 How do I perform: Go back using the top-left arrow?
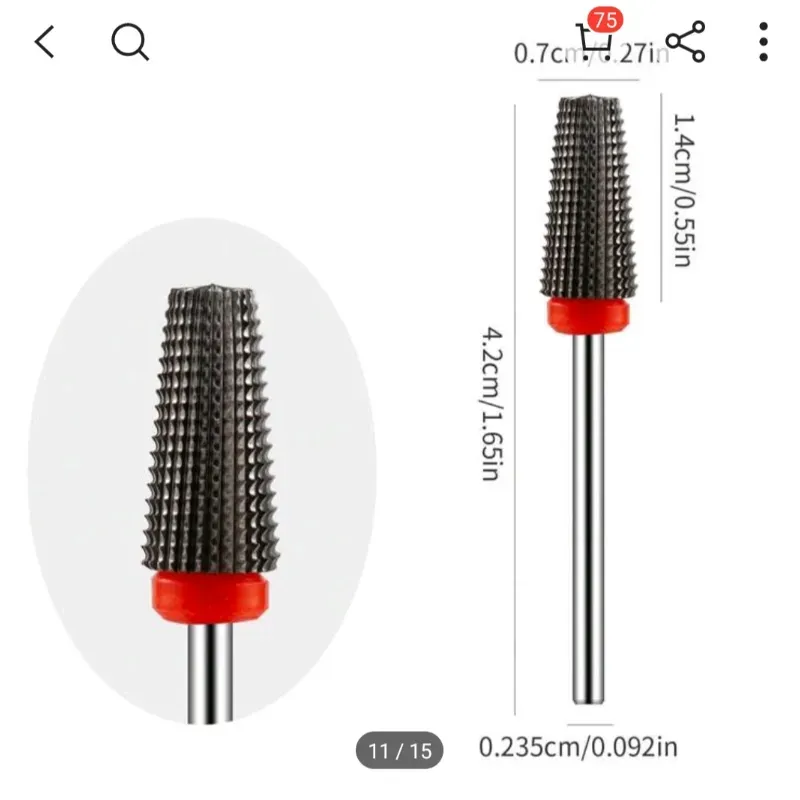(x=44, y=42)
